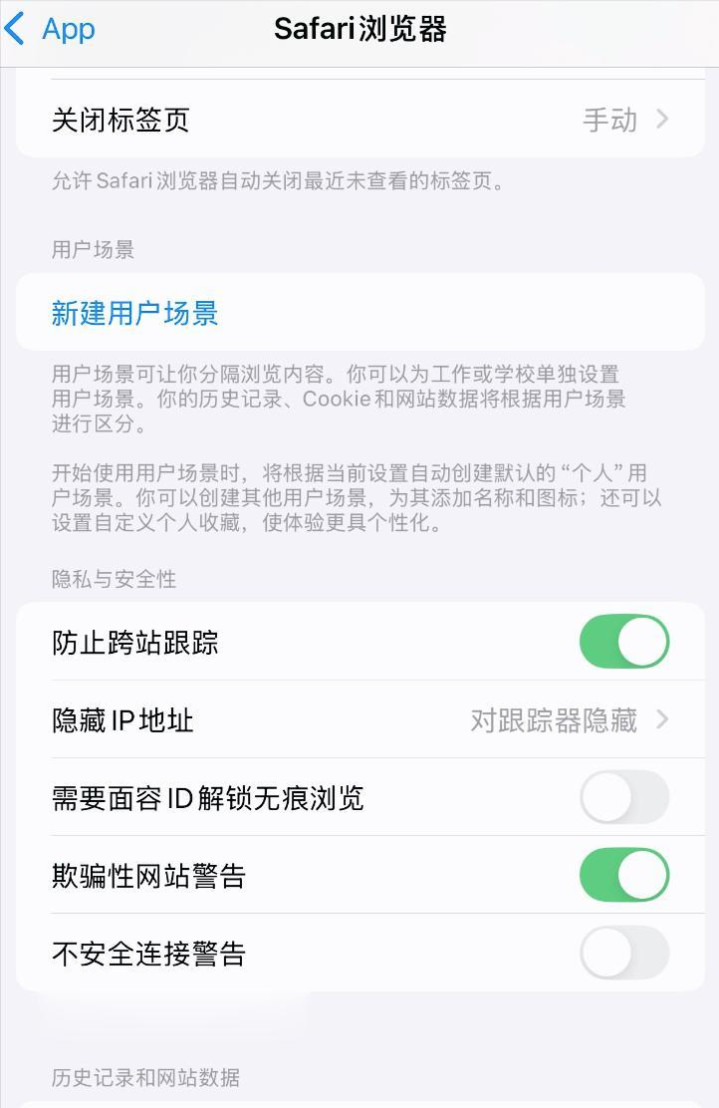
Task: Disable the 防止跨站跟踪 switch
Action: click(x=624, y=642)
